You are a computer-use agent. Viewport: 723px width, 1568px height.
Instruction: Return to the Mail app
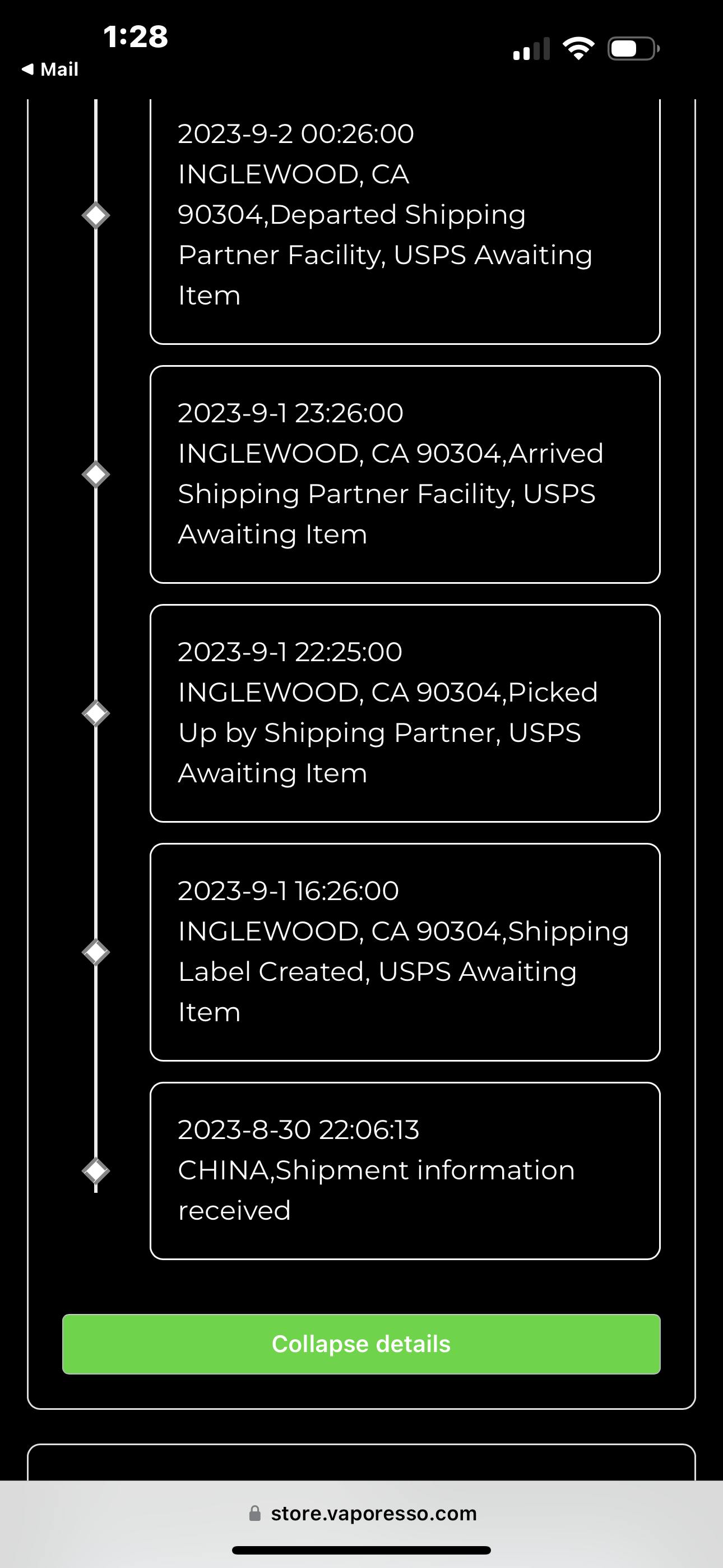[50, 70]
